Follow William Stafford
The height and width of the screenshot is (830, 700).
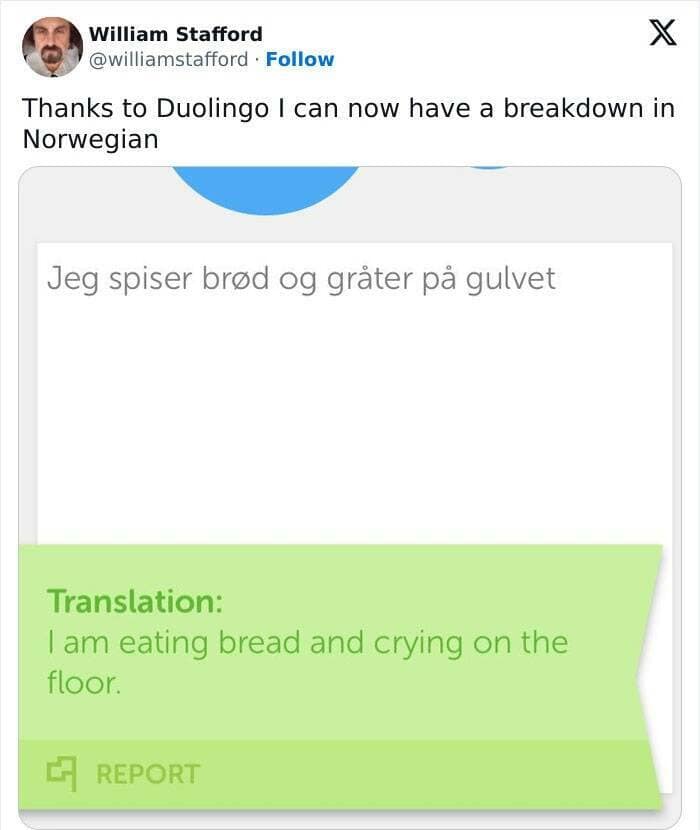(300, 60)
